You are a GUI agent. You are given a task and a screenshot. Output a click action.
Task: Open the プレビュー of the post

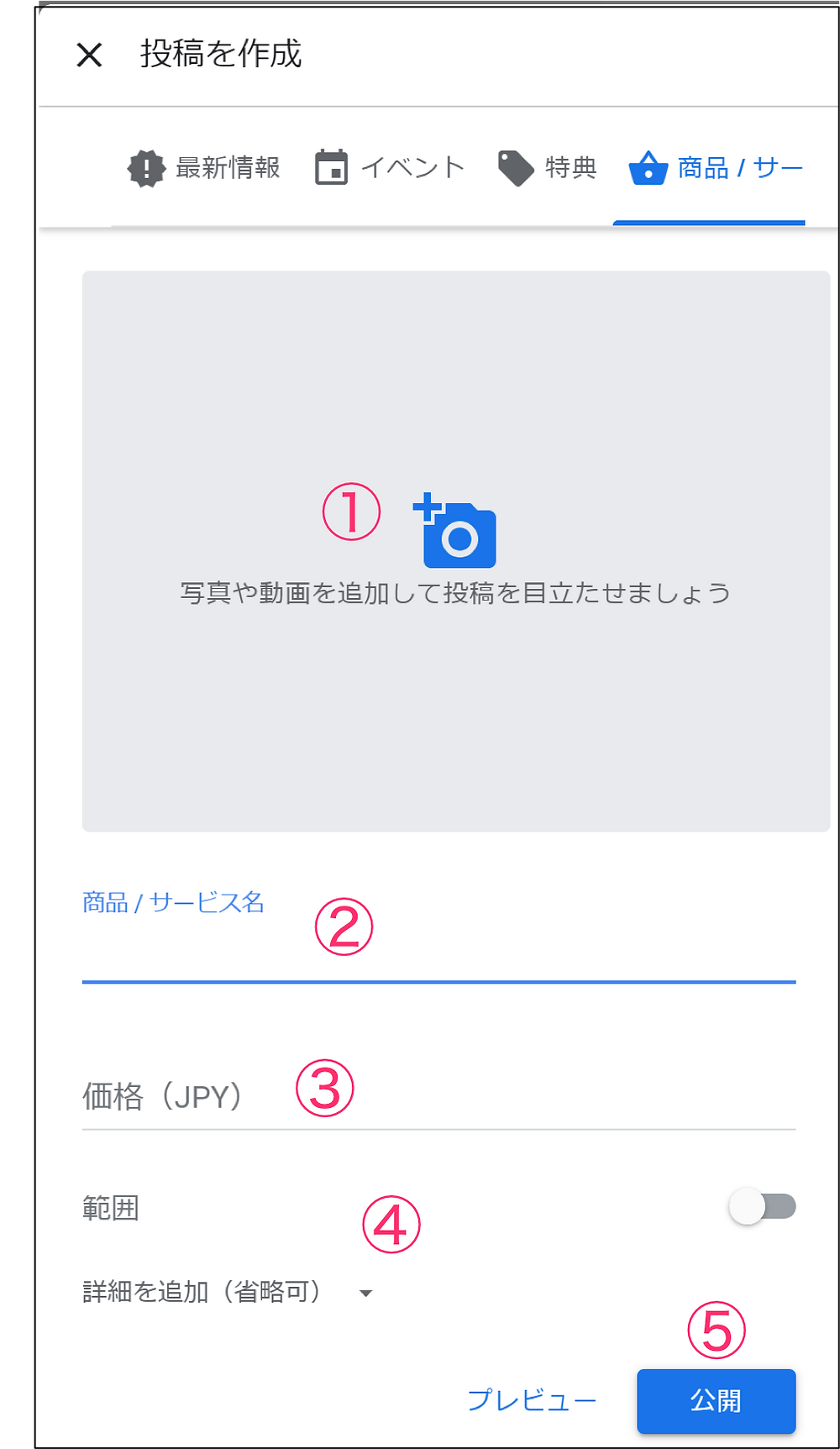[532, 1400]
